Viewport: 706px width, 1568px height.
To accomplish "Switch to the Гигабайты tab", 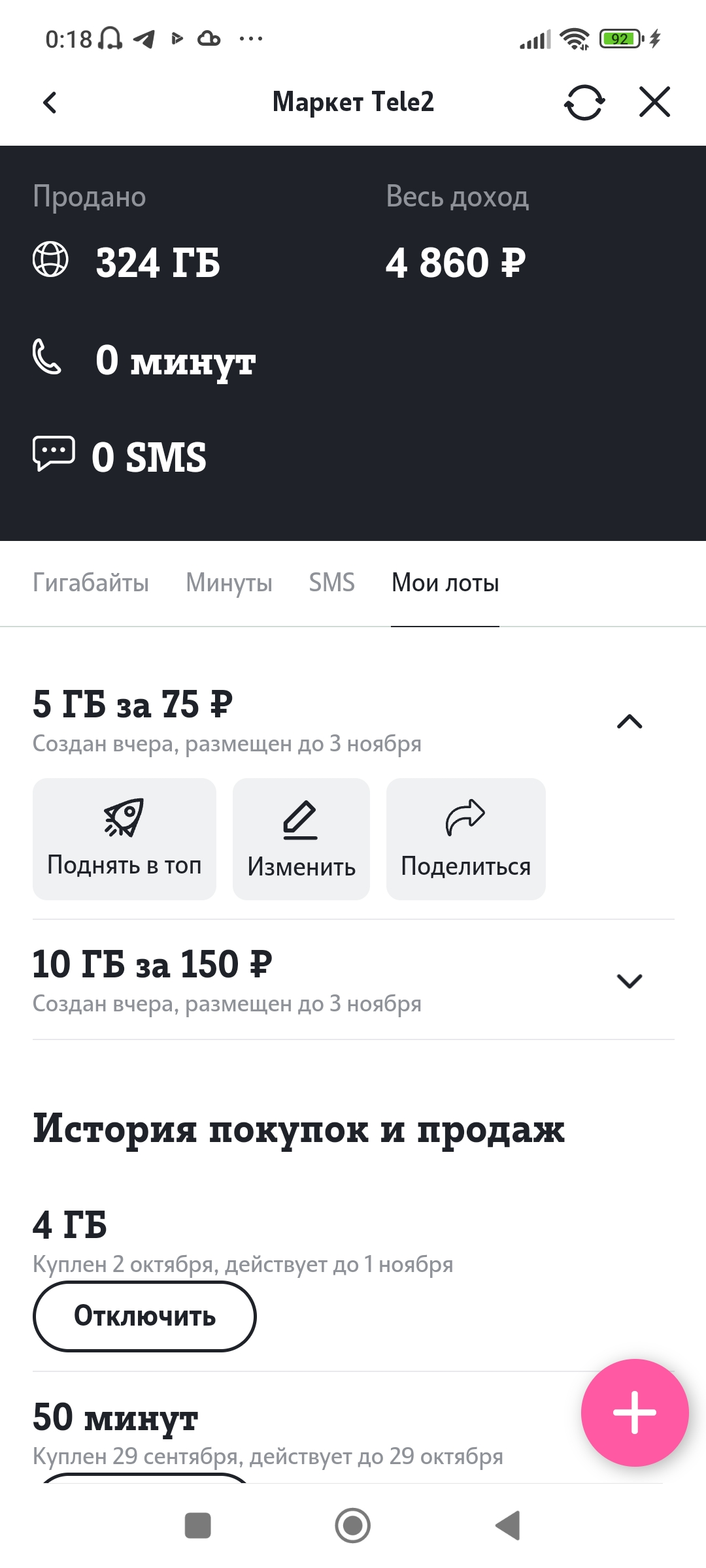I will click(x=91, y=582).
